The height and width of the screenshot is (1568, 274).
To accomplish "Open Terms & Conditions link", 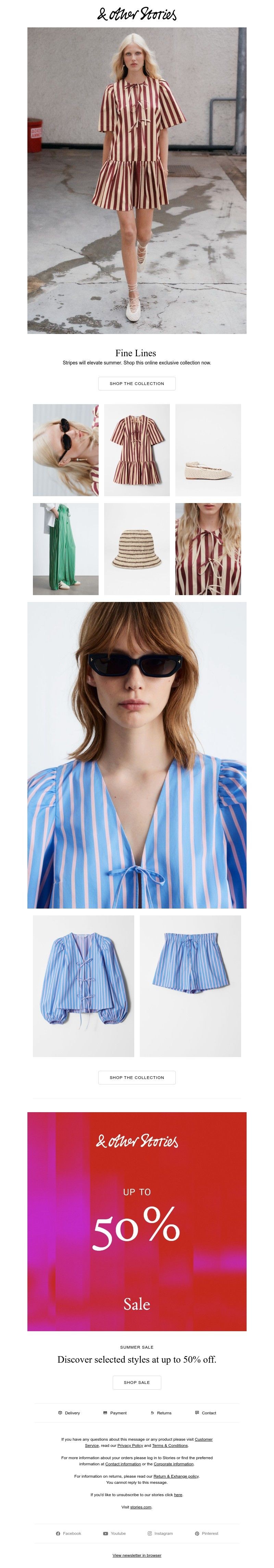I will click(170, 1445).
